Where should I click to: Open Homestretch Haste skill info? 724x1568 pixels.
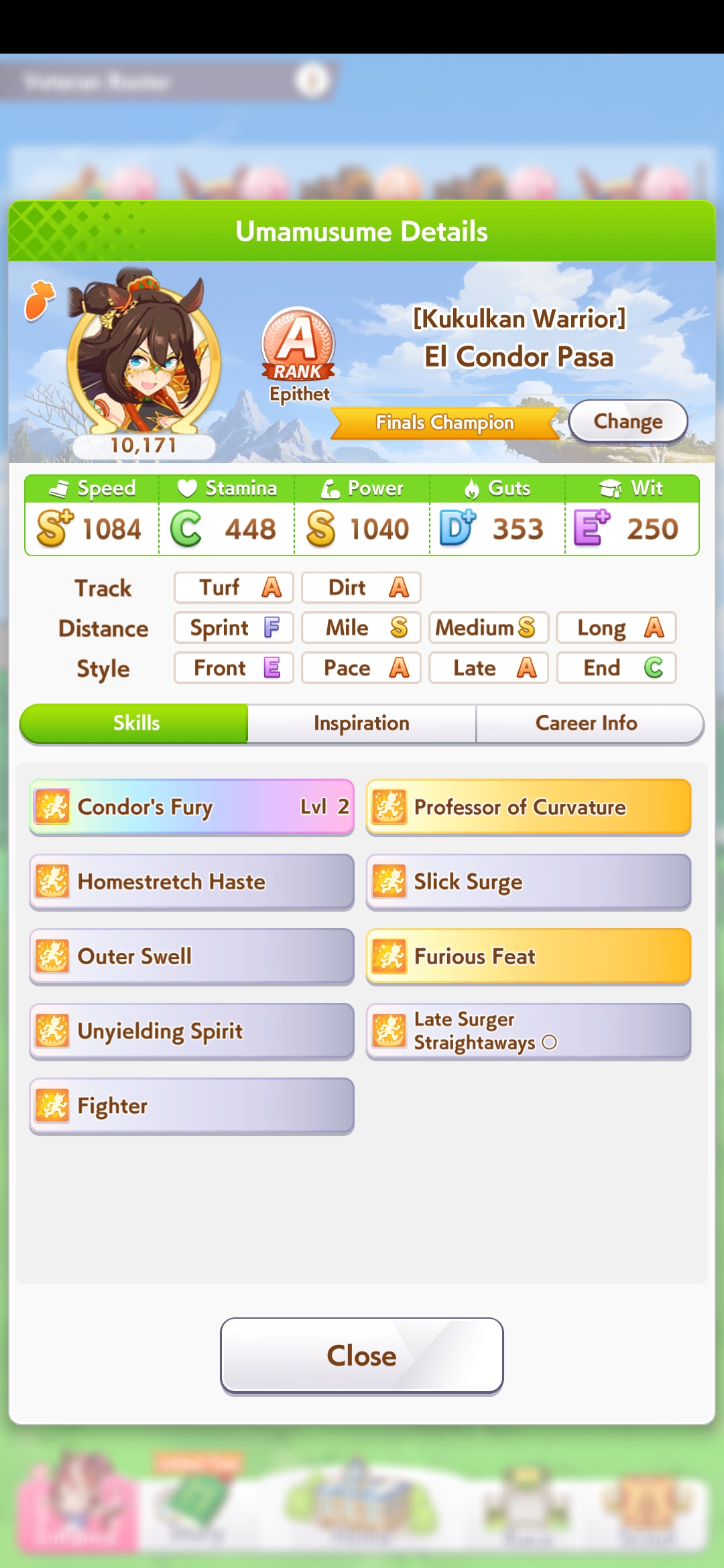192,882
